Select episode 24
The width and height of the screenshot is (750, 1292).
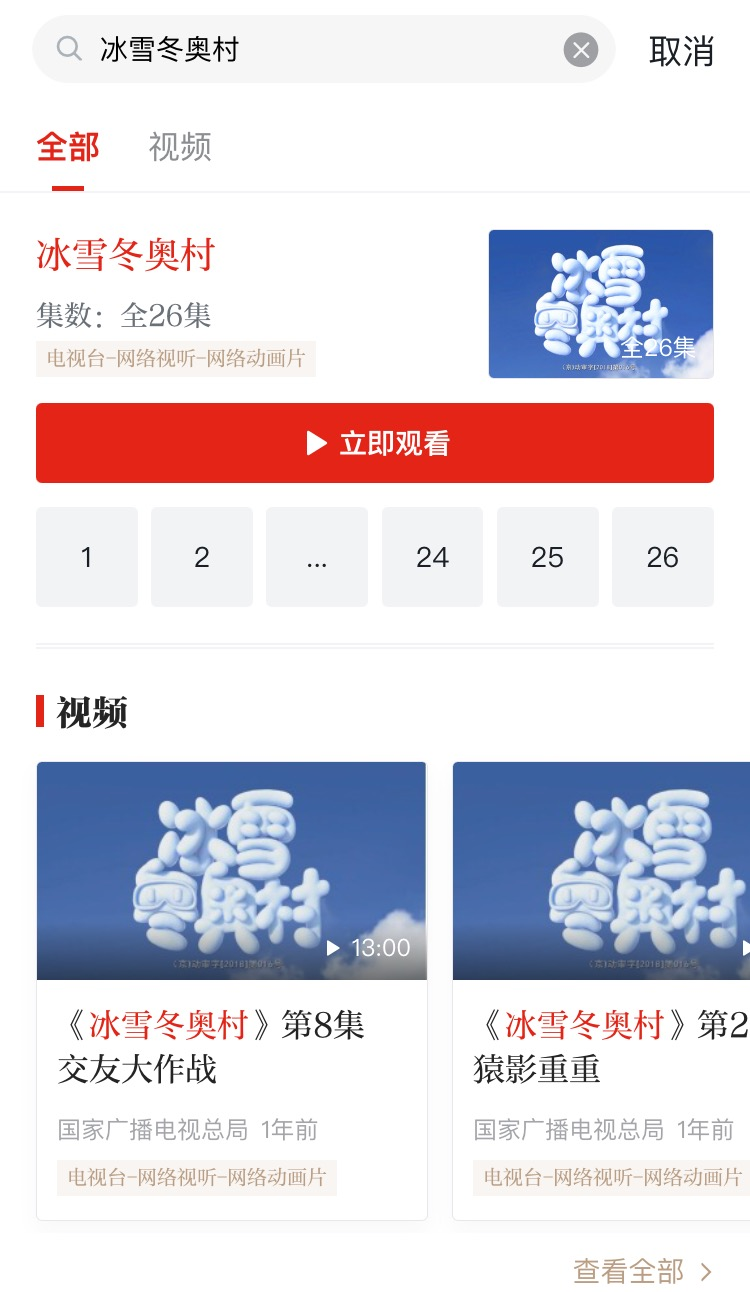click(x=432, y=557)
